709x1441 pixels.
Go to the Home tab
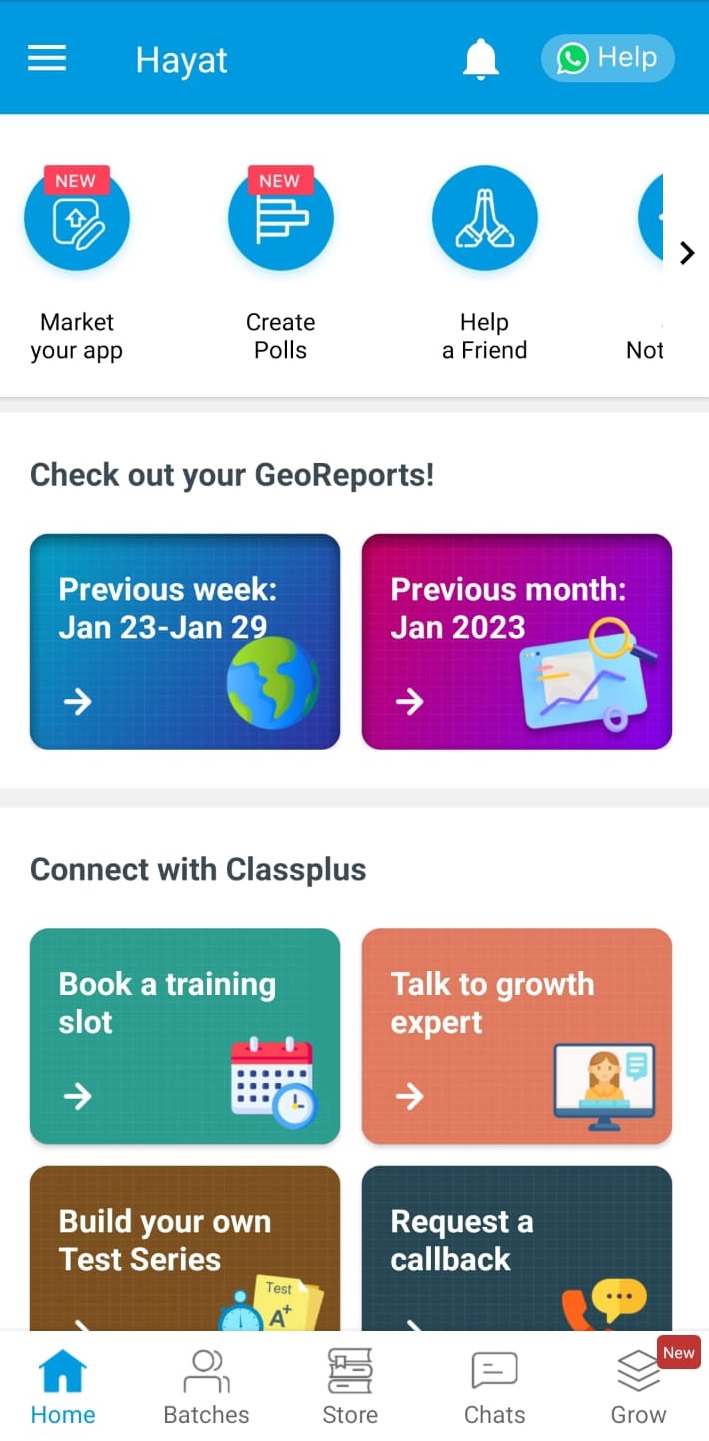63,1388
